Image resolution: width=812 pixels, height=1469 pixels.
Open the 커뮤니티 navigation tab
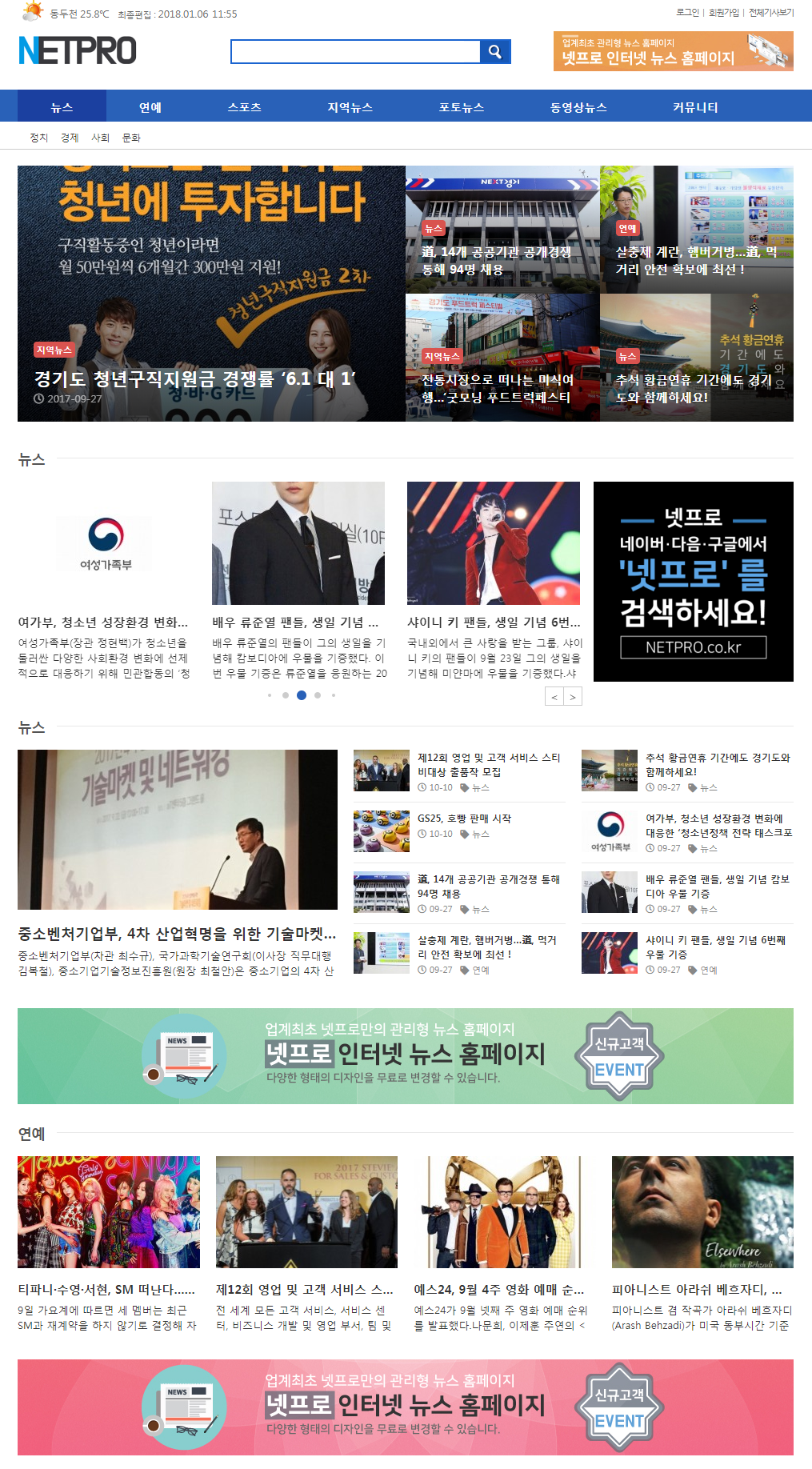pyautogui.click(x=695, y=106)
